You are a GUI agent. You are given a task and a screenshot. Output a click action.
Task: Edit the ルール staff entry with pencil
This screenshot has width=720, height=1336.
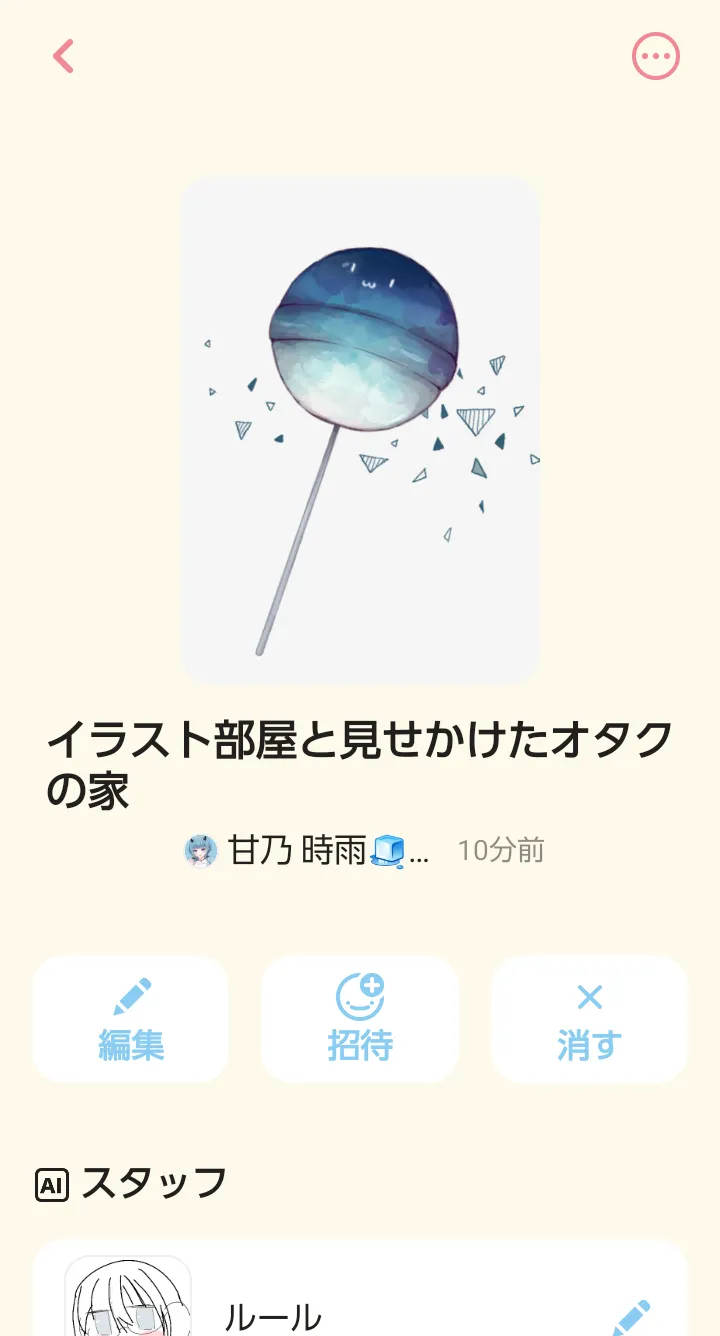(x=630, y=1316)
